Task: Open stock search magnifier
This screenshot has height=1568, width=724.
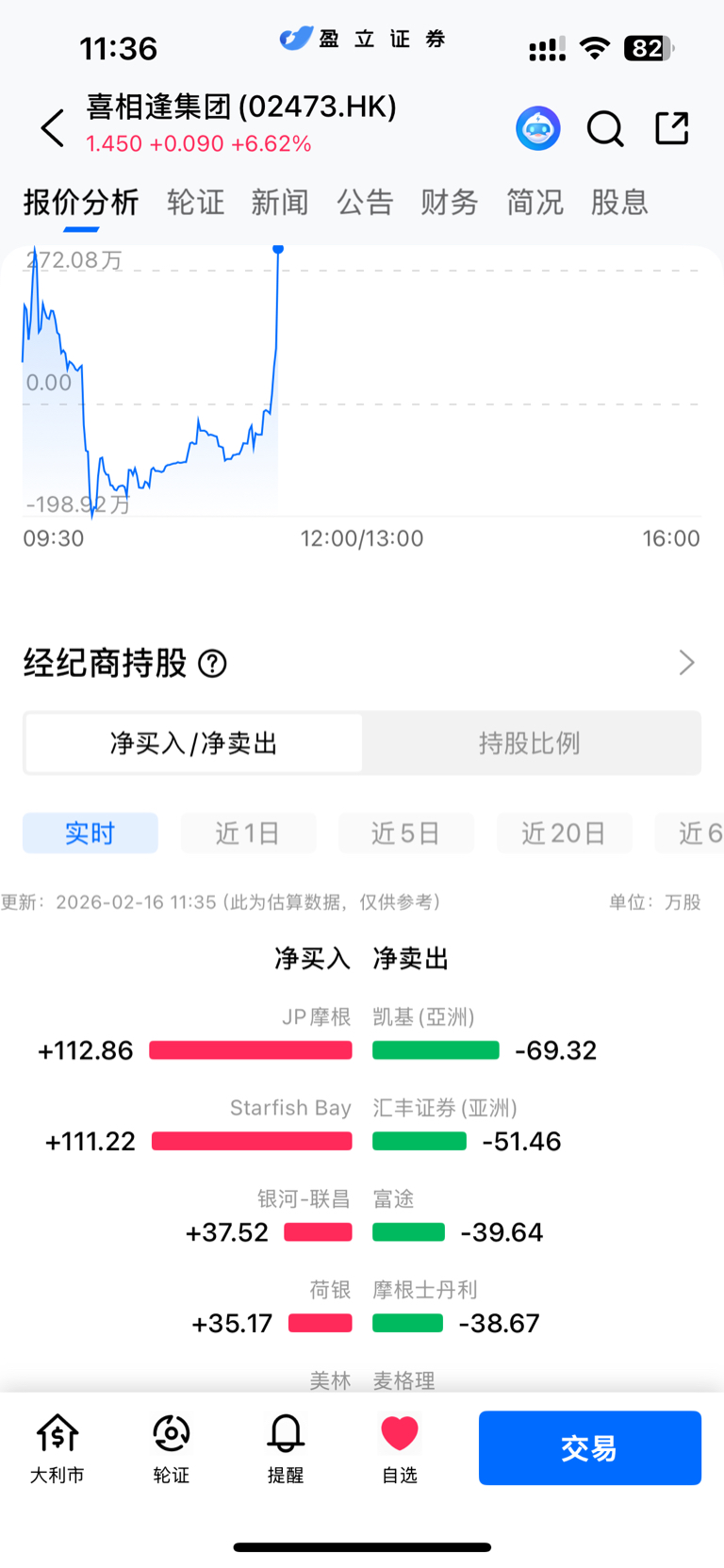Action: (605, 128)
